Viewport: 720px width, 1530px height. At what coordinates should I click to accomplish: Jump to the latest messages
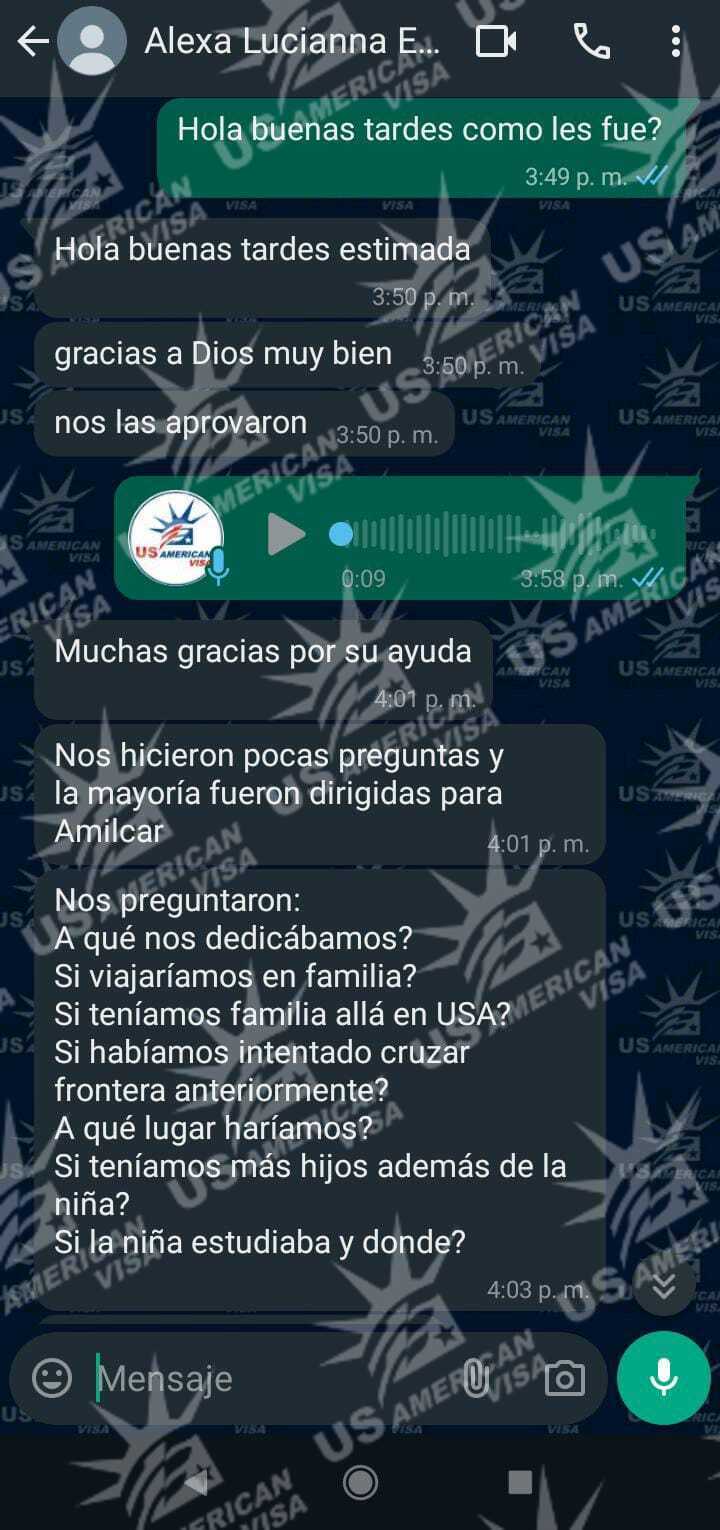[663, 1285]
